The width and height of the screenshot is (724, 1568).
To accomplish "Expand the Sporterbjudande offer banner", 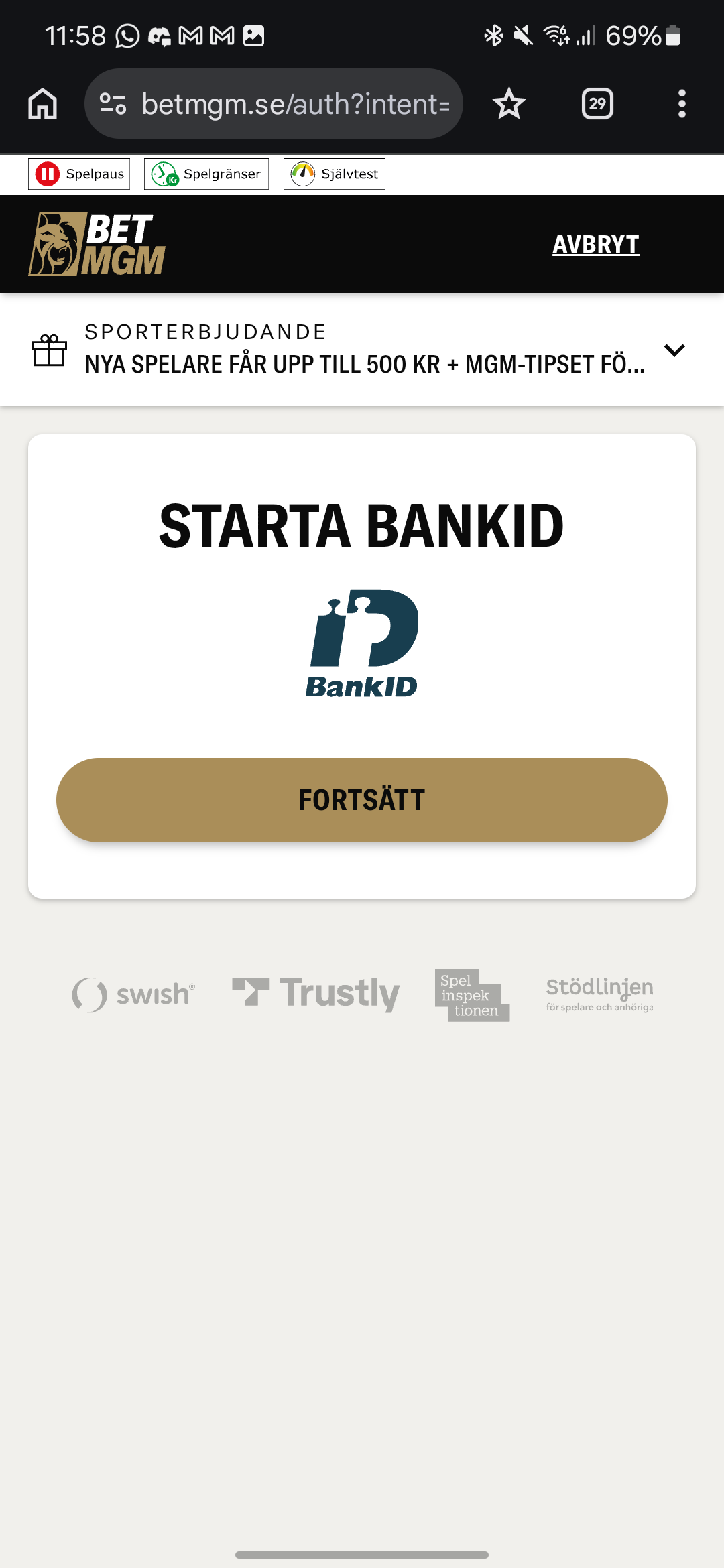I will pos(674,350).
